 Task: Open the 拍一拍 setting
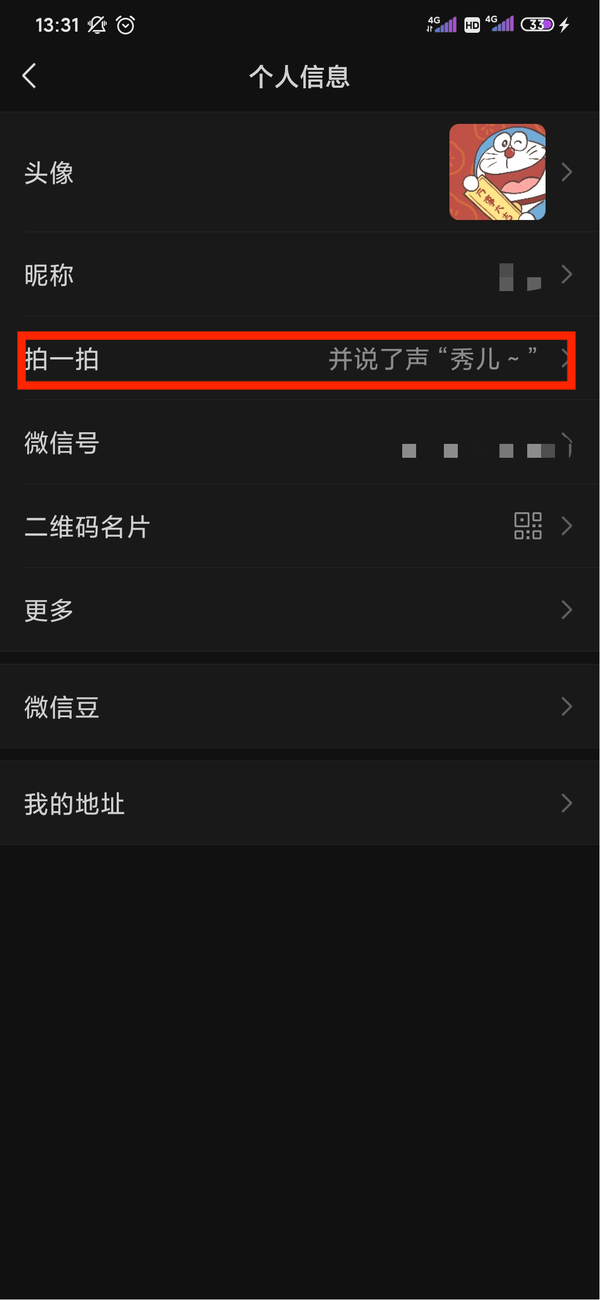pyautogui.click(x=300, y=360)
